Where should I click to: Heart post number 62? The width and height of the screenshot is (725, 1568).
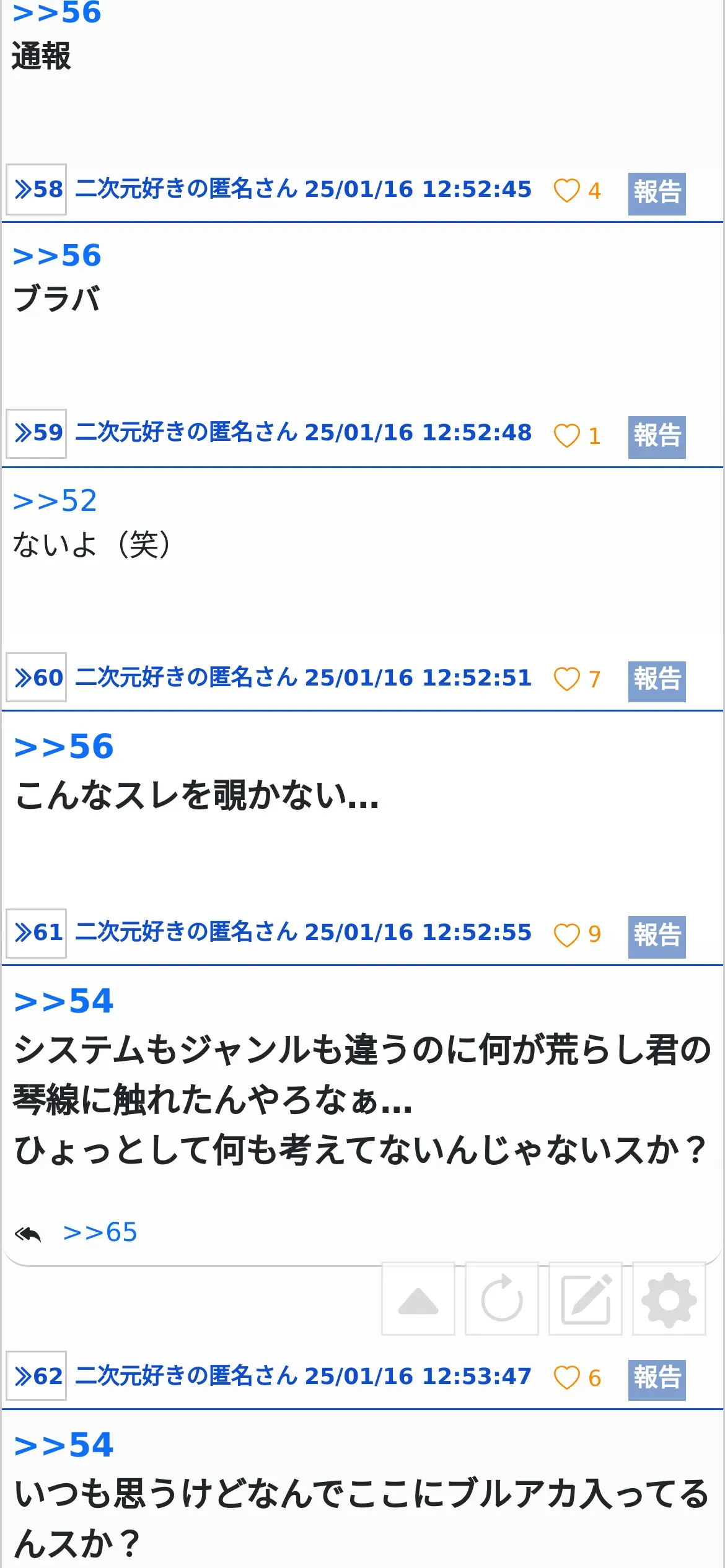(x=566, y=1378)
